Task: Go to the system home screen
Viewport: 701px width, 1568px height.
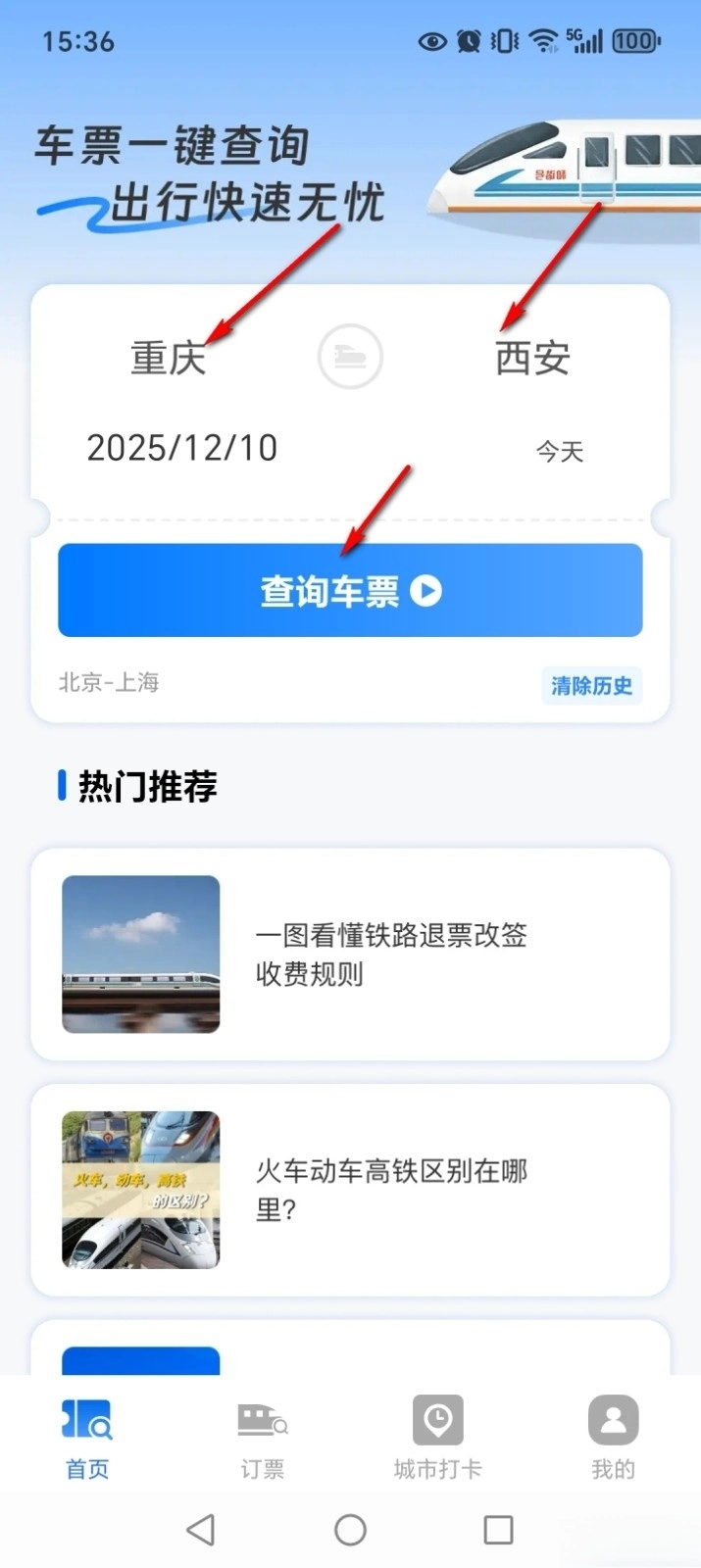Action: [x=350, y=1530]
